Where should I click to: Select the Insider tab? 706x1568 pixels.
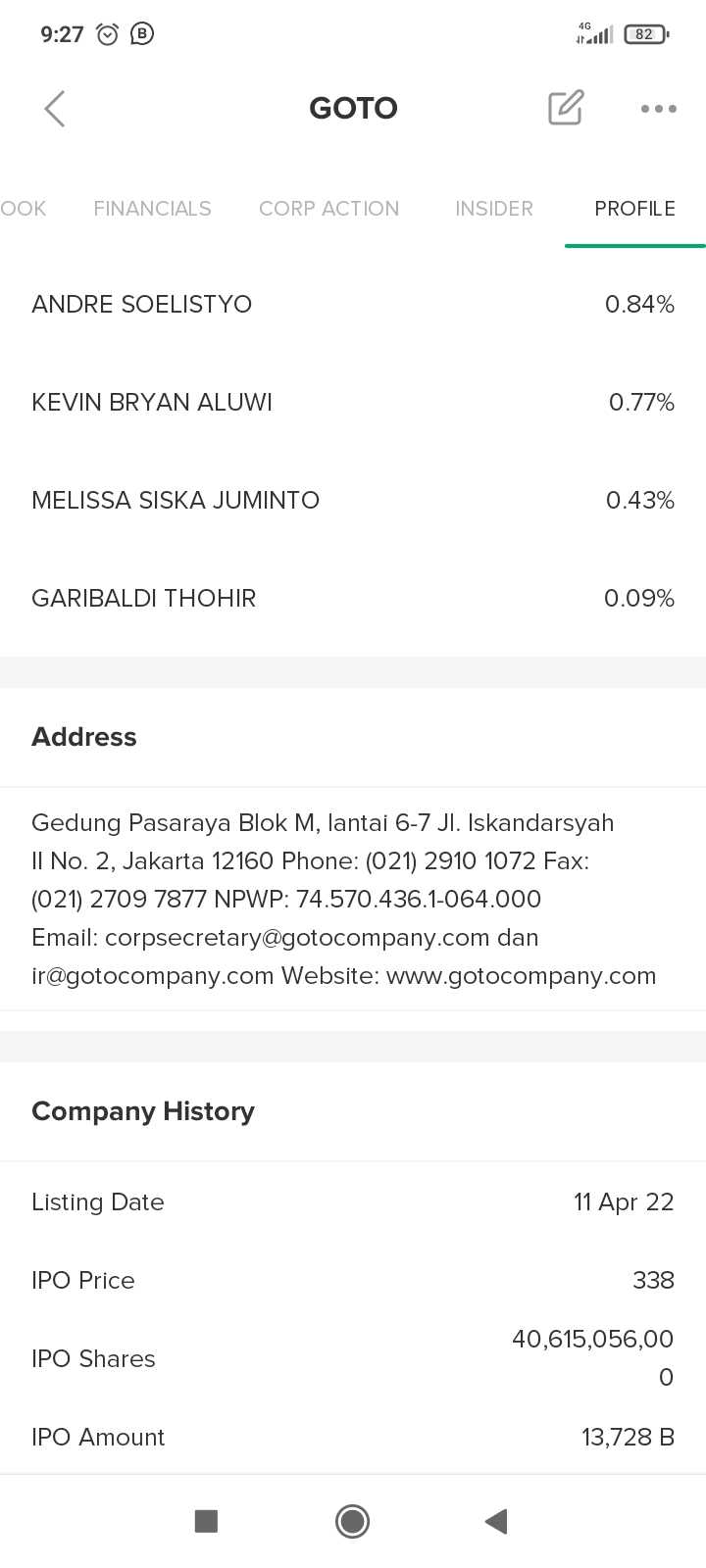coord(494,209)
